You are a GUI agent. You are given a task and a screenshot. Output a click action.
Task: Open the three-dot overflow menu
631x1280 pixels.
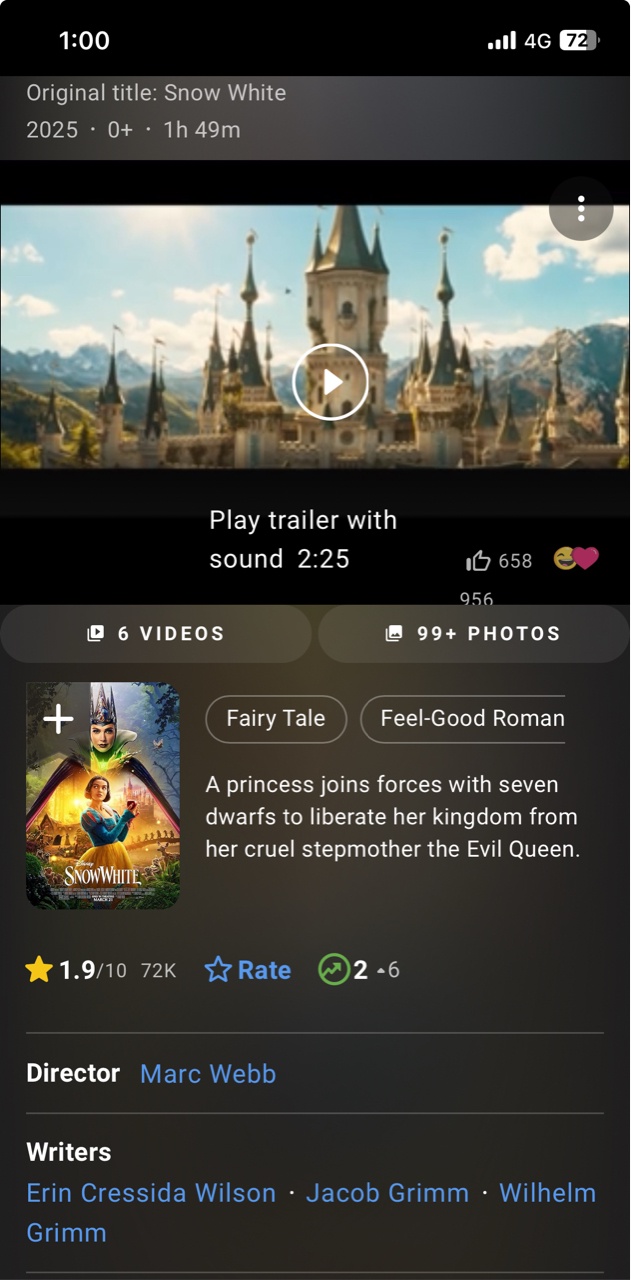(580, 209)
